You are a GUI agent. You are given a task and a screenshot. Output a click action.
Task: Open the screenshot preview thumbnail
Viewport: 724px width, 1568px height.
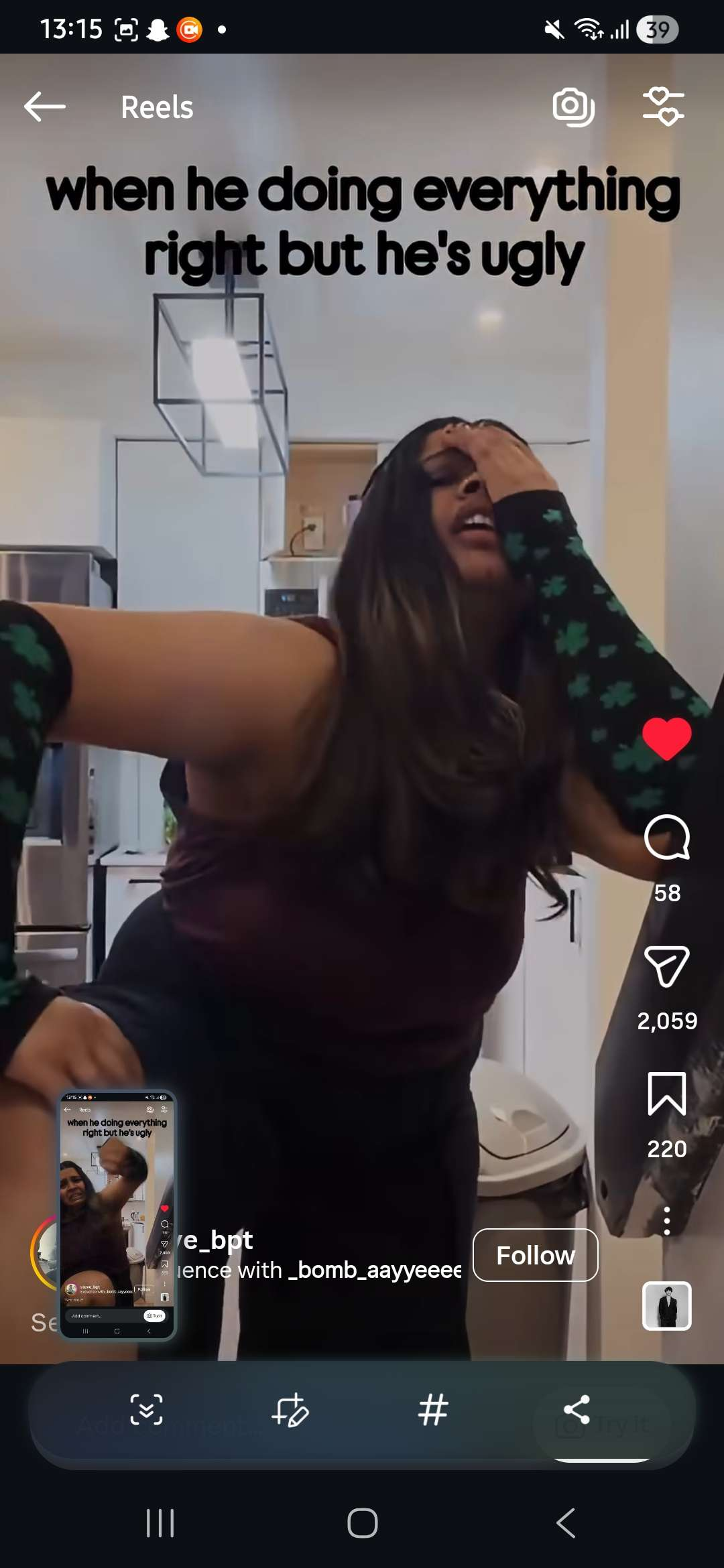(117, 1215)
